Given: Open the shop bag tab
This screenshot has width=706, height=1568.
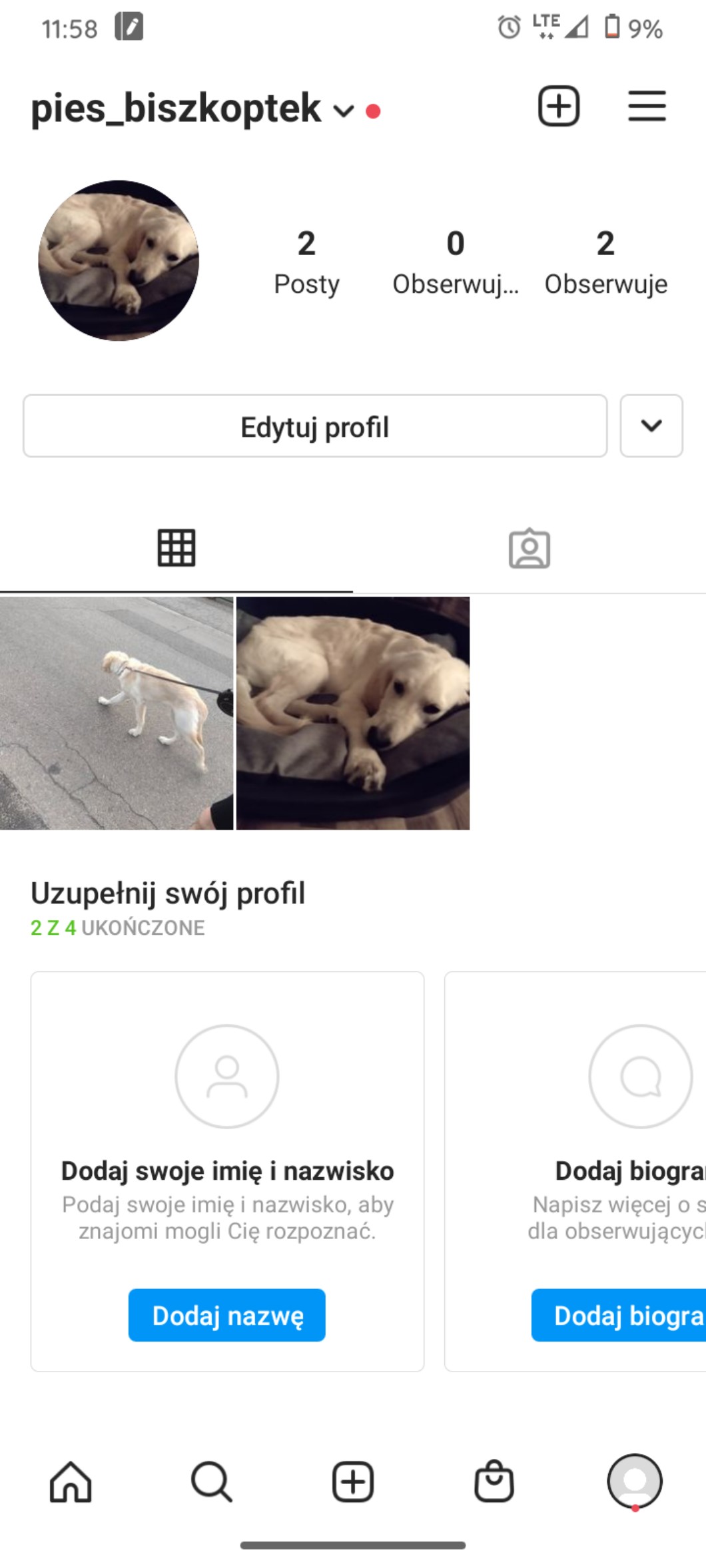Looking at the screenshot, I should point(494,1482).
